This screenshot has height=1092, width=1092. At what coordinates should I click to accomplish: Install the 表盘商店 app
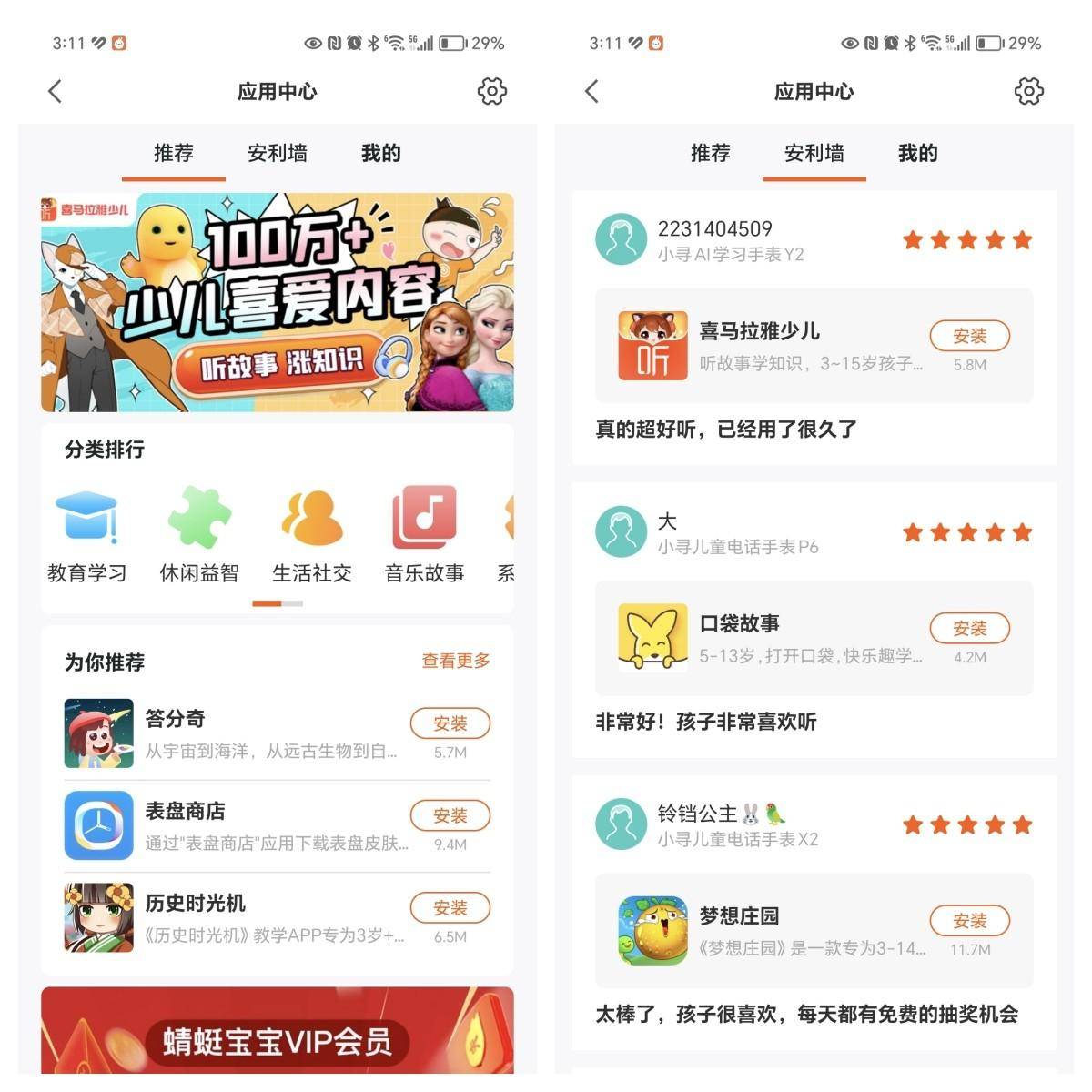click(450, 815)
